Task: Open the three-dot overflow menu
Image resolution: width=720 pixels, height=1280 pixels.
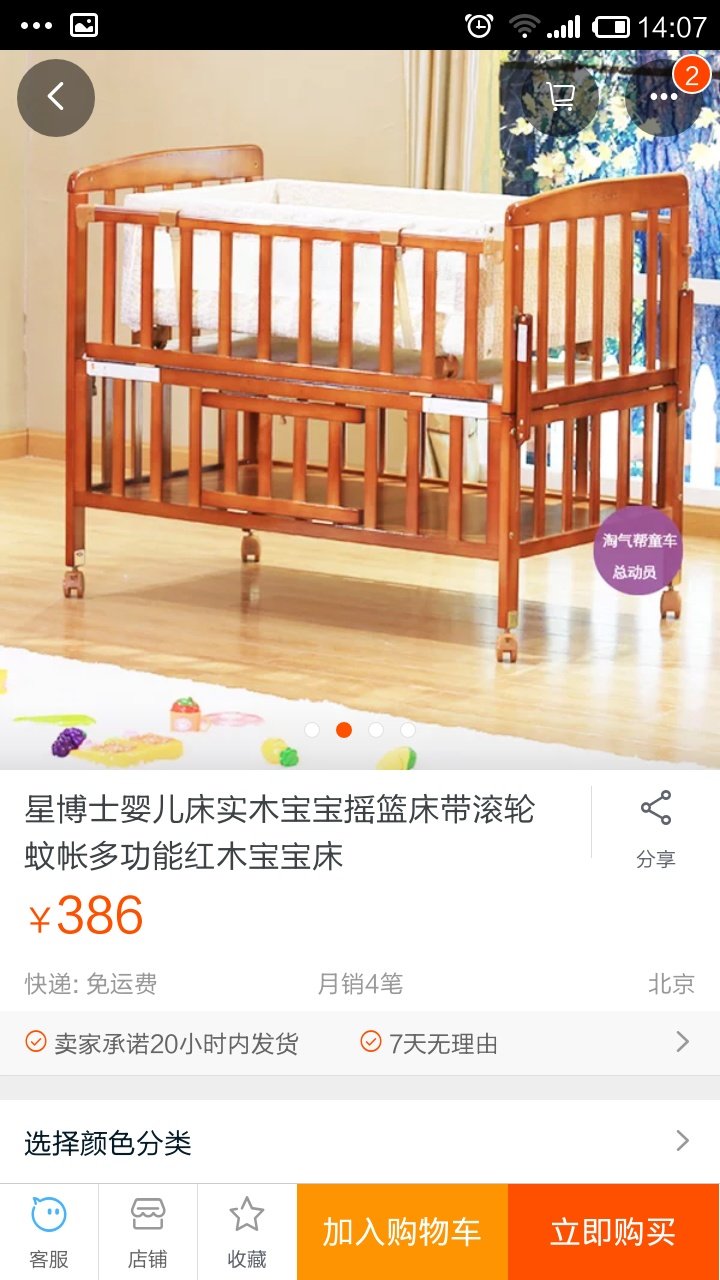Action: coord(664,97)
